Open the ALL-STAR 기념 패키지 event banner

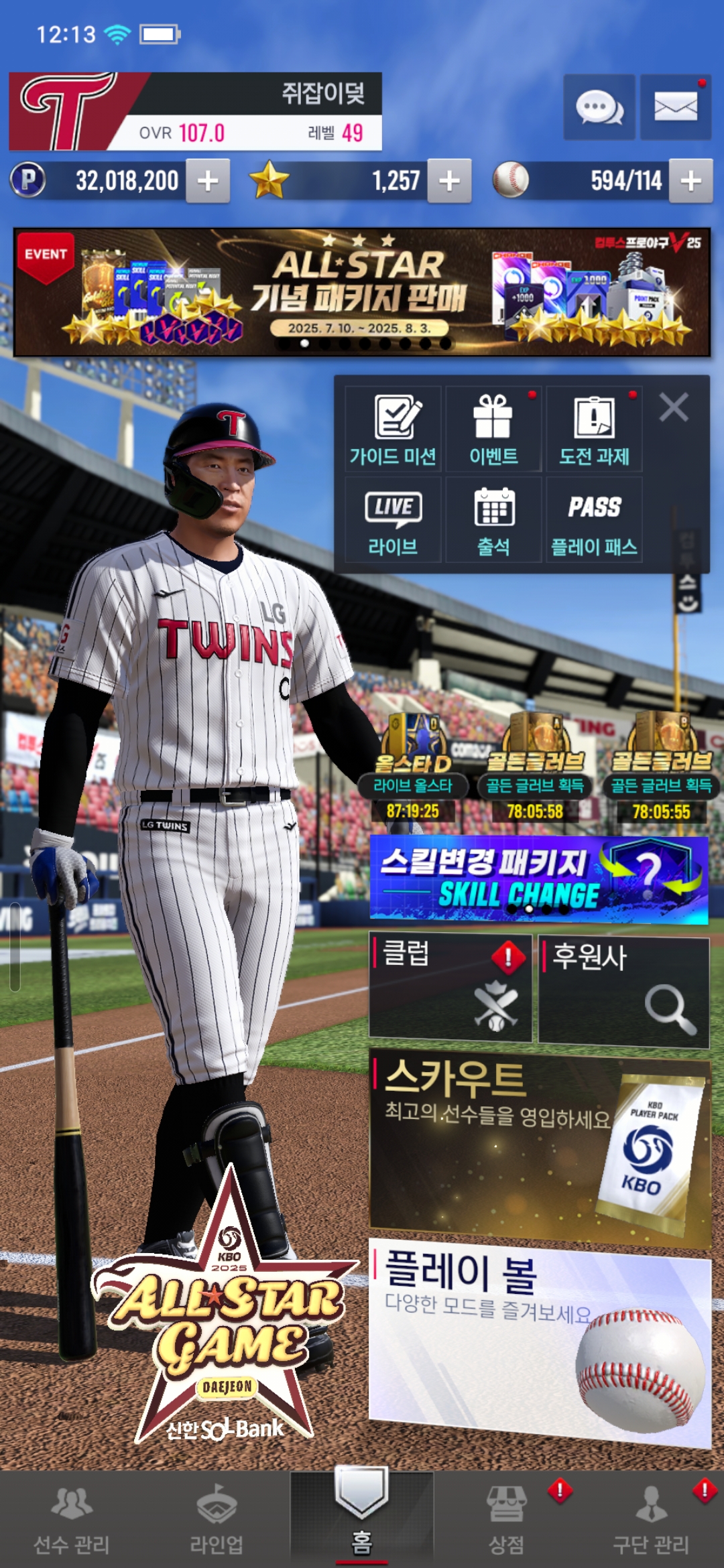362,292
